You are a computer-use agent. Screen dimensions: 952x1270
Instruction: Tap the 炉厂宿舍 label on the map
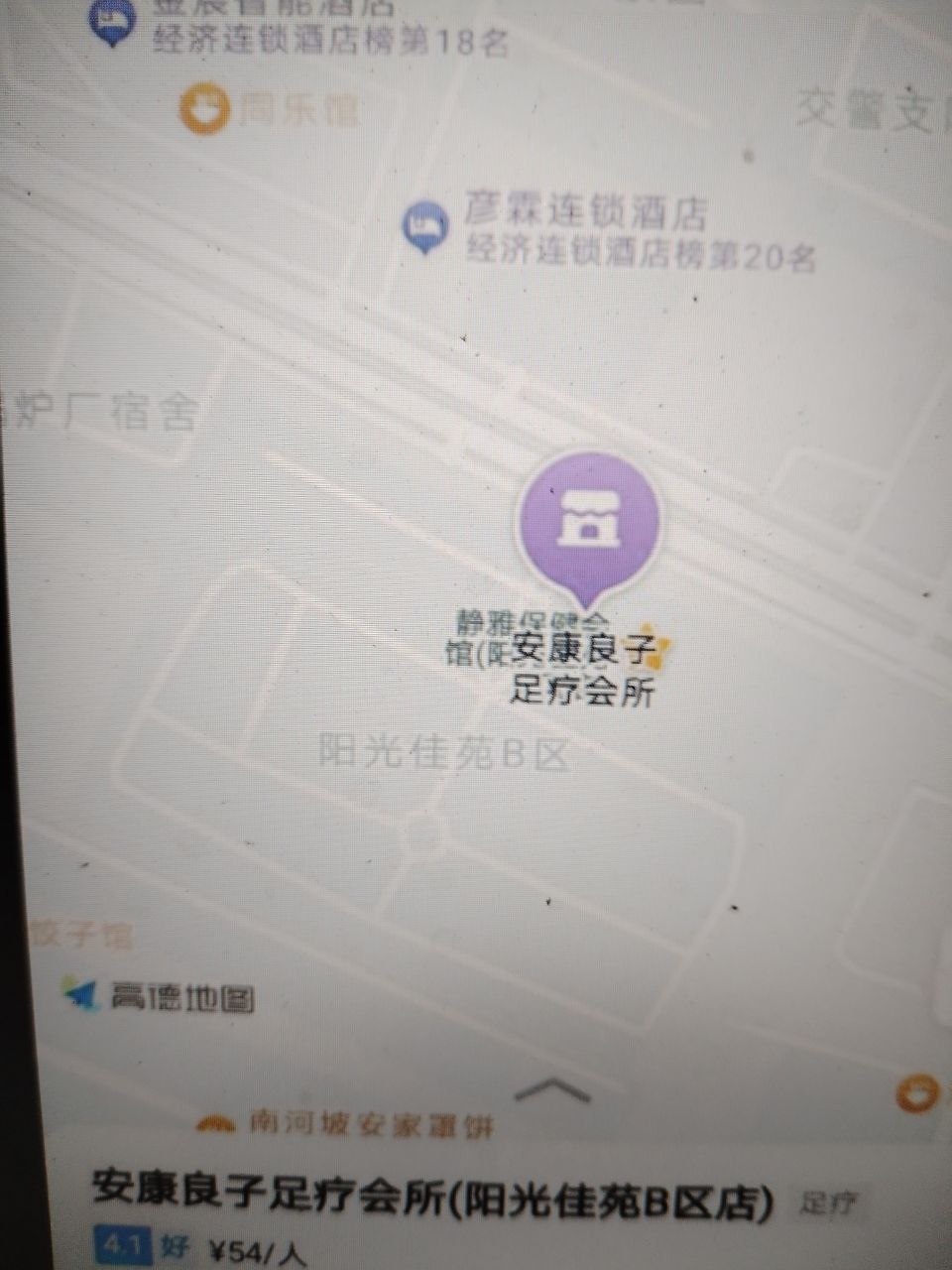[x=99, y=409]
